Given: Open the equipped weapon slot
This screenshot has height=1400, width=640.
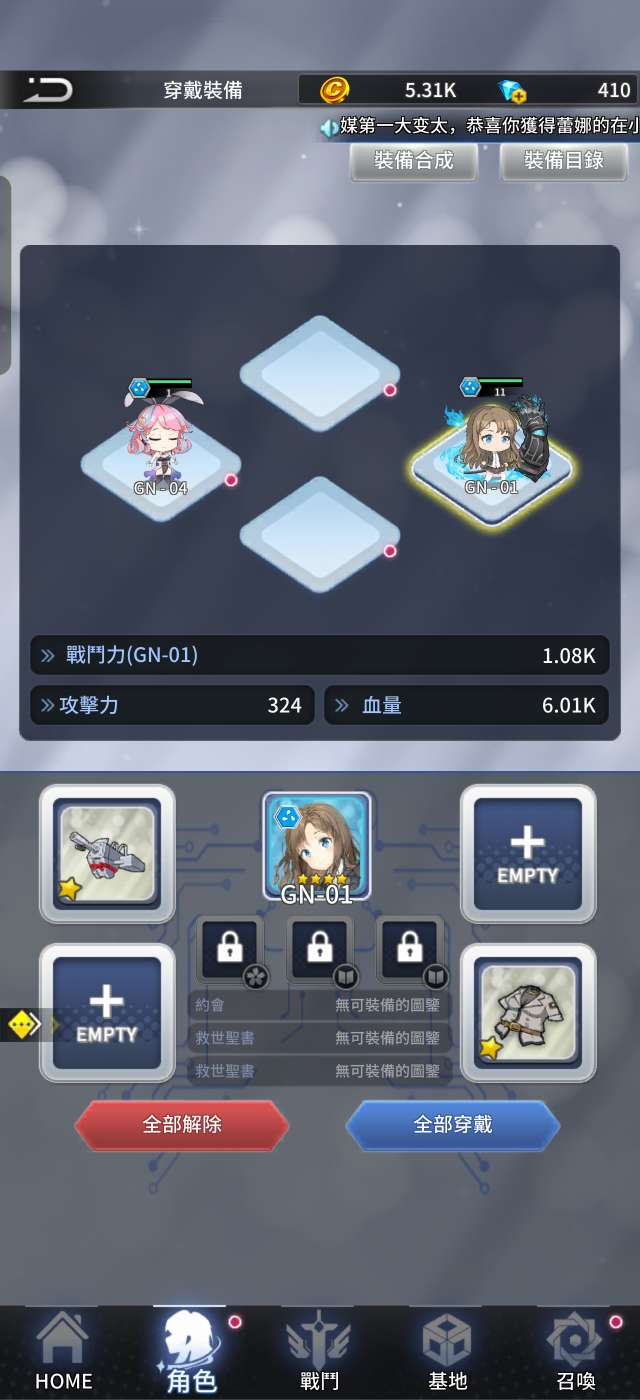Looking at the screenshot, I should [107, 853].
